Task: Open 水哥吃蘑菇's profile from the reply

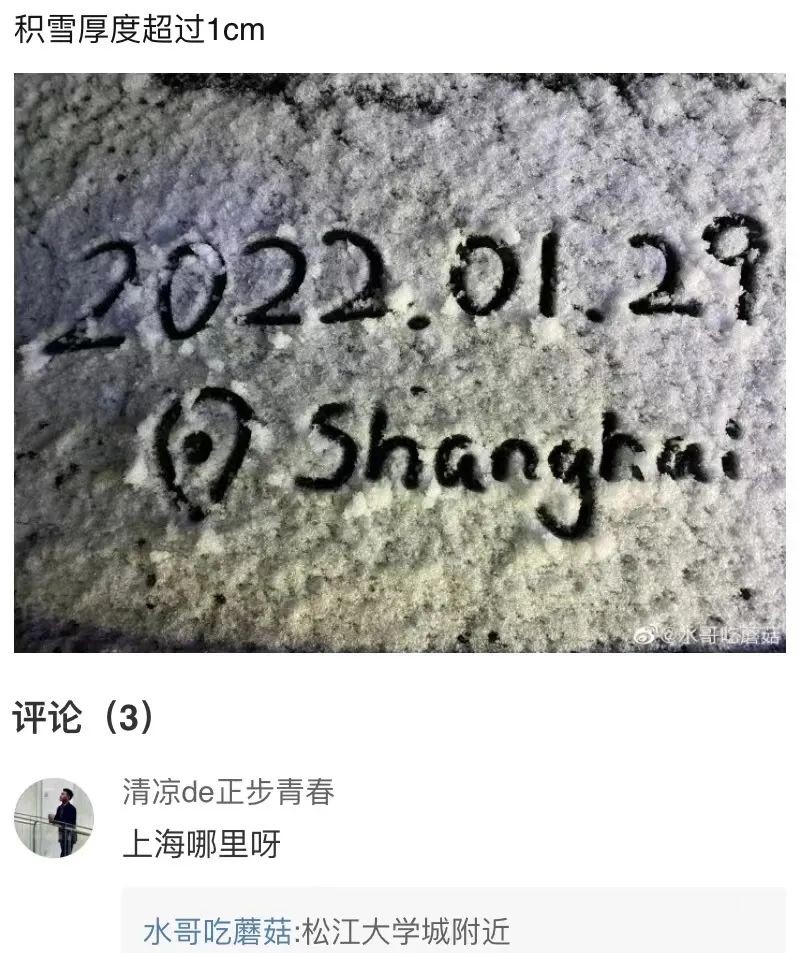Action: 219,932
